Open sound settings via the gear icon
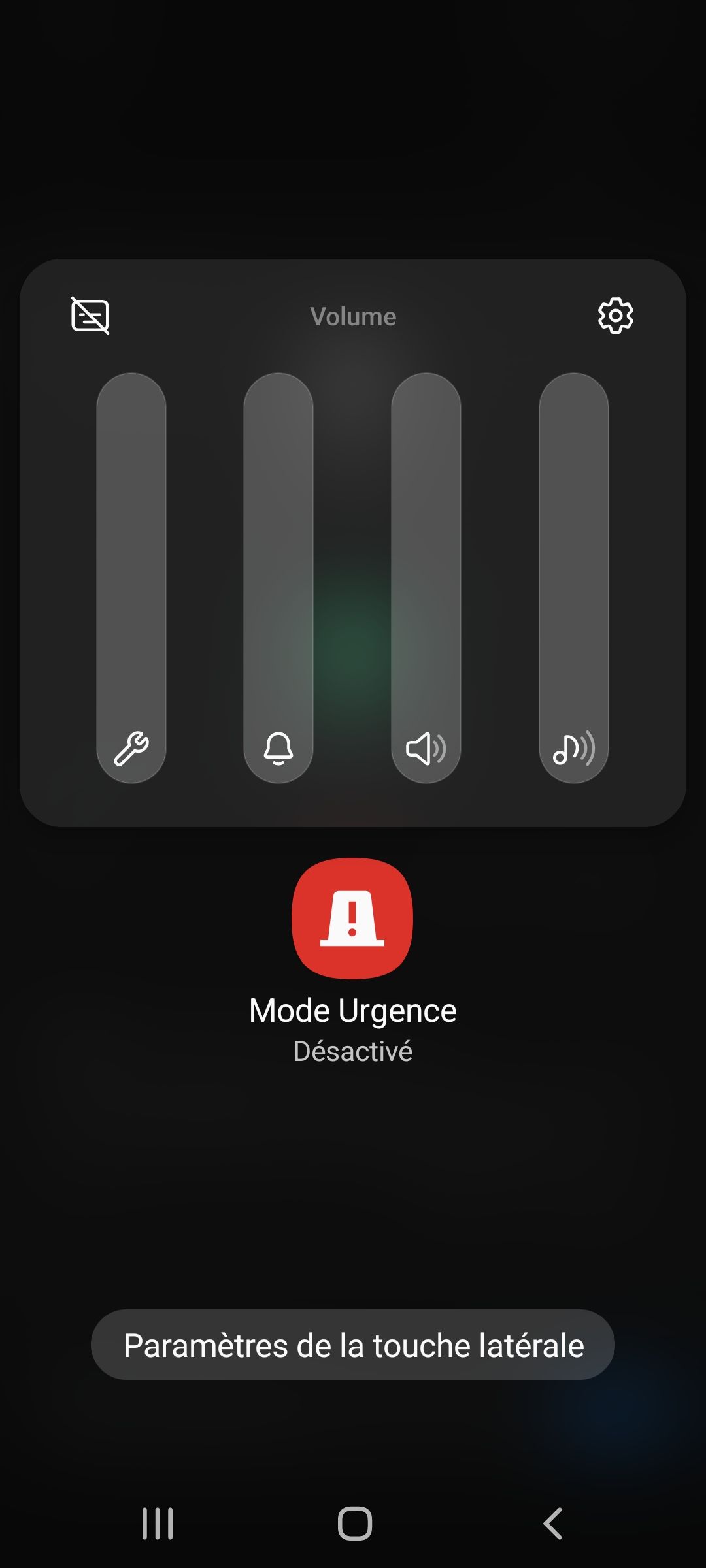The height and width of the screenshot is (1568, 706). tap(615, 316)
